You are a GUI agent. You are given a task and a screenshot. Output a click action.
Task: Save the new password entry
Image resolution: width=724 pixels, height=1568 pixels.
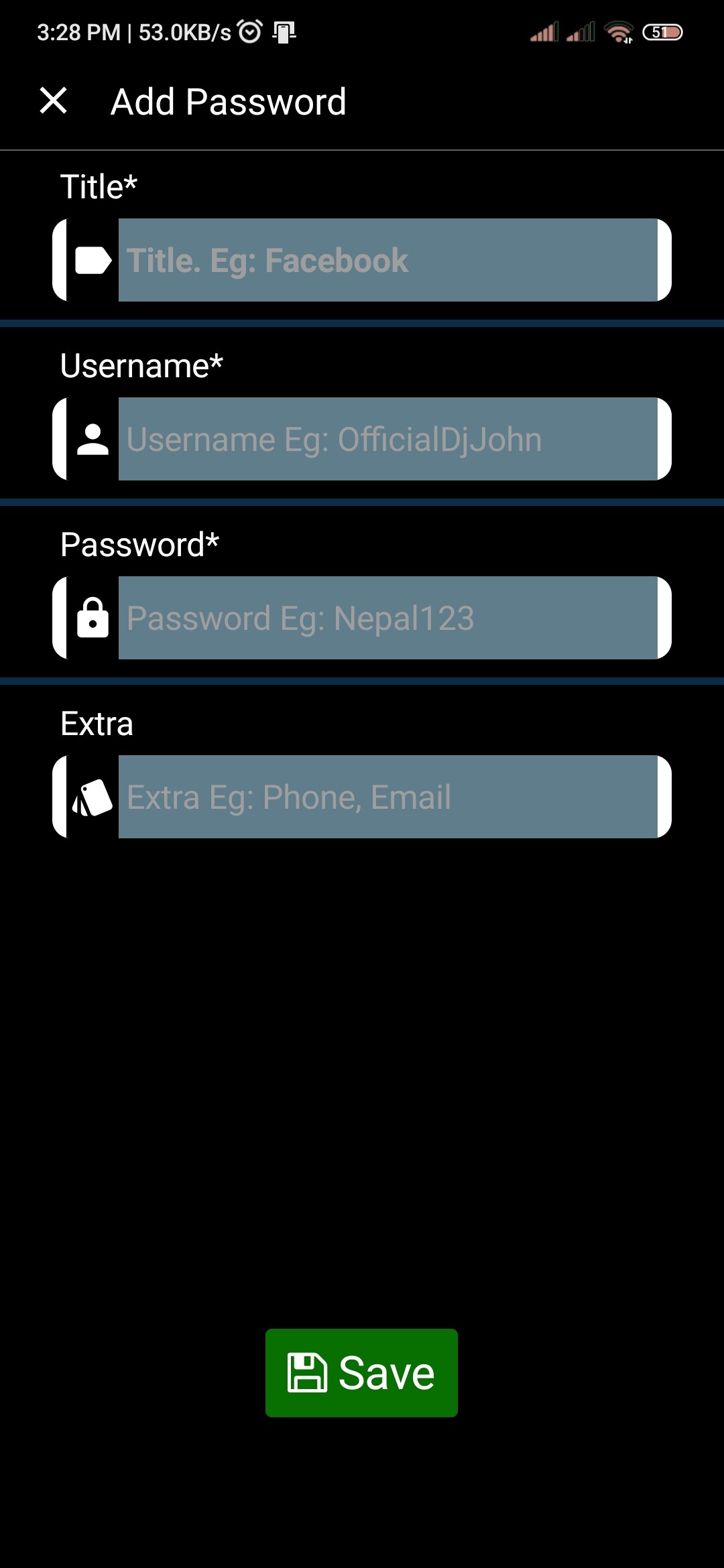(x=361, y=1373)
